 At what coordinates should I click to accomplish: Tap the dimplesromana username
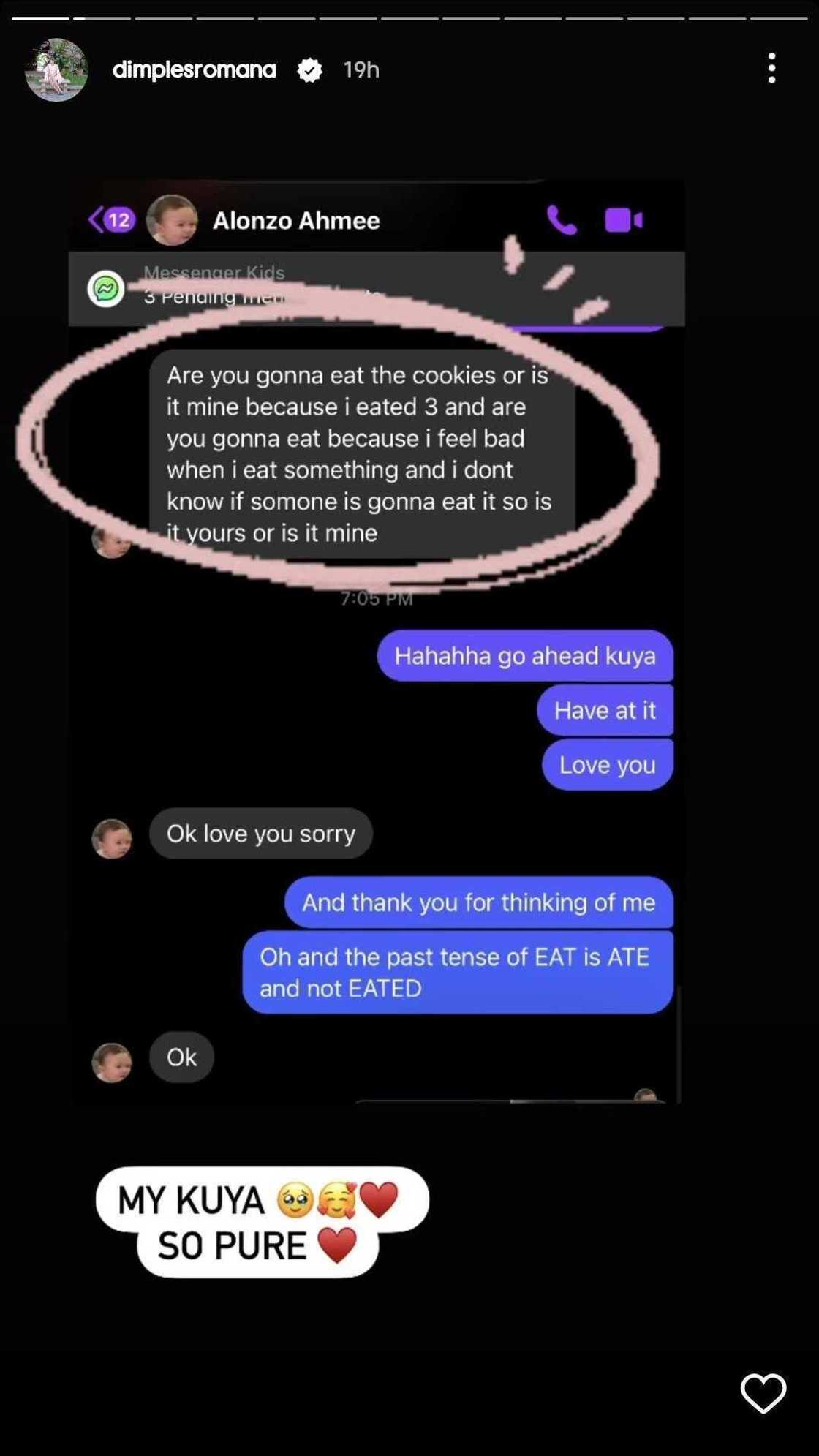pos(194,70)
